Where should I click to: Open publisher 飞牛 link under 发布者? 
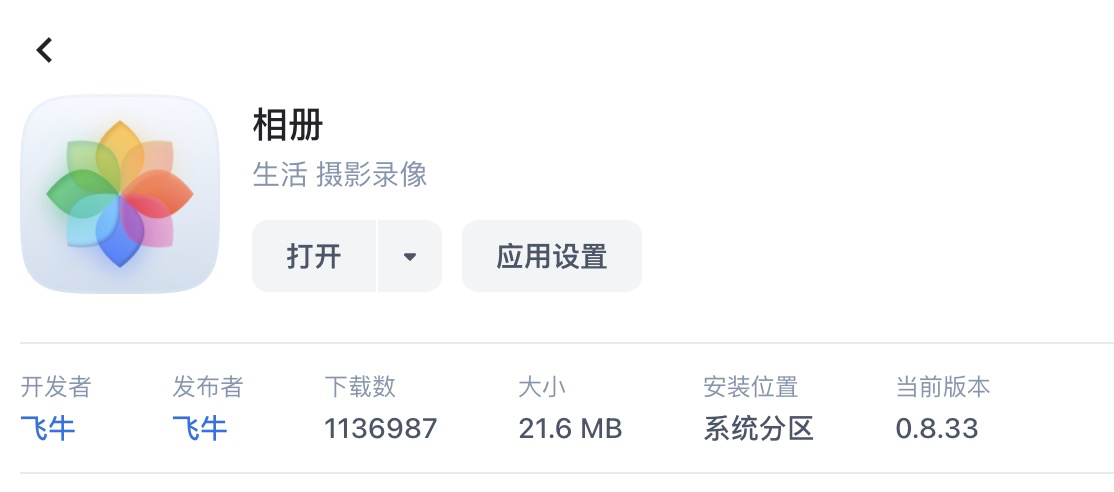click(200, 429)
